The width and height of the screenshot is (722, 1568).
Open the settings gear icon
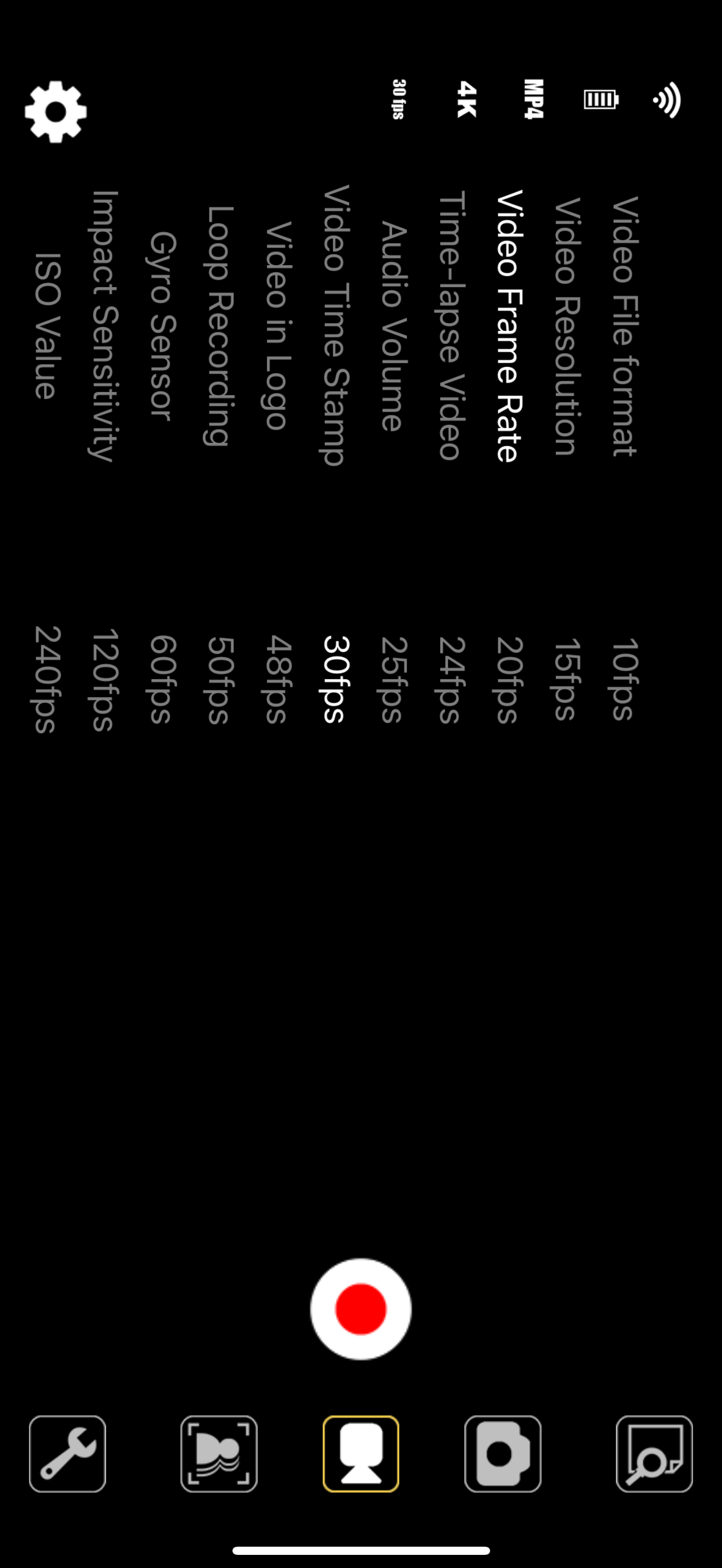click(55, 112)
